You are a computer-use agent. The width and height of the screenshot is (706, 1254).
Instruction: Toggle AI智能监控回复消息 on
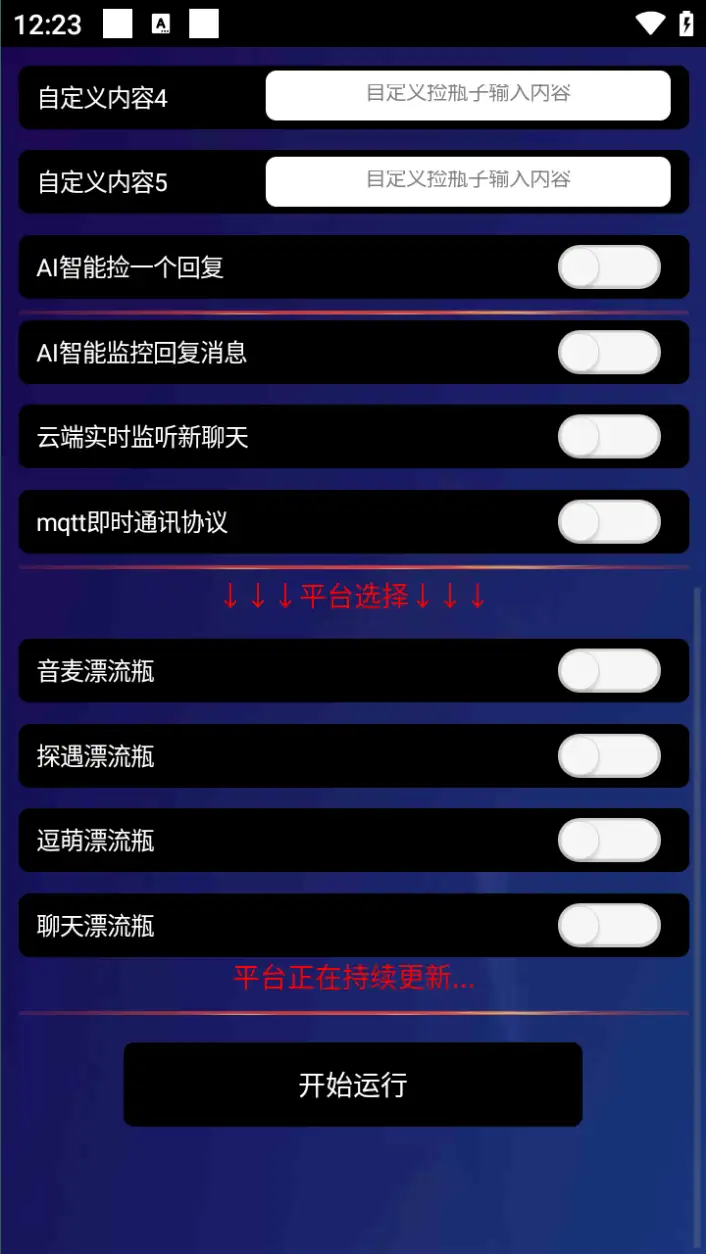coord(608,352)
